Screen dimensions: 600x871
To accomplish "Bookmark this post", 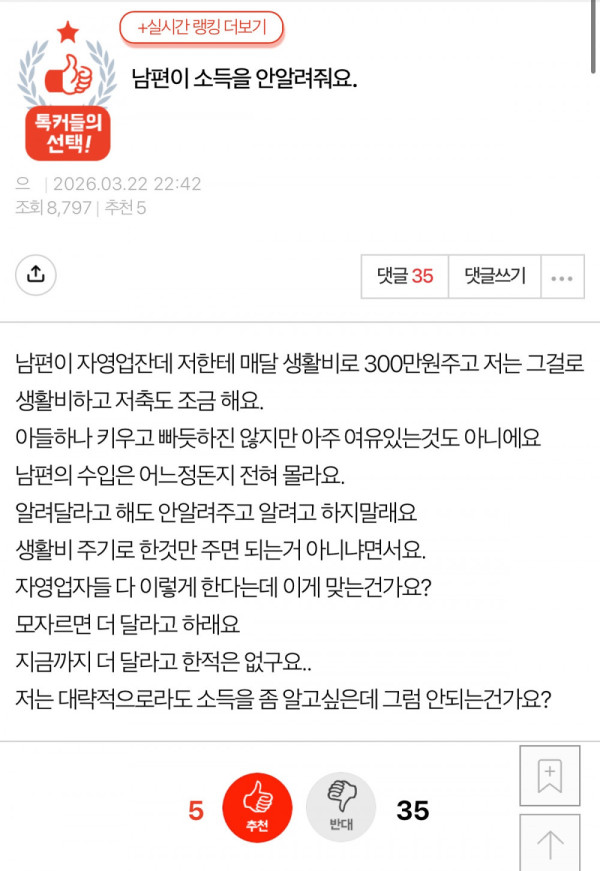I will [550, 776].
